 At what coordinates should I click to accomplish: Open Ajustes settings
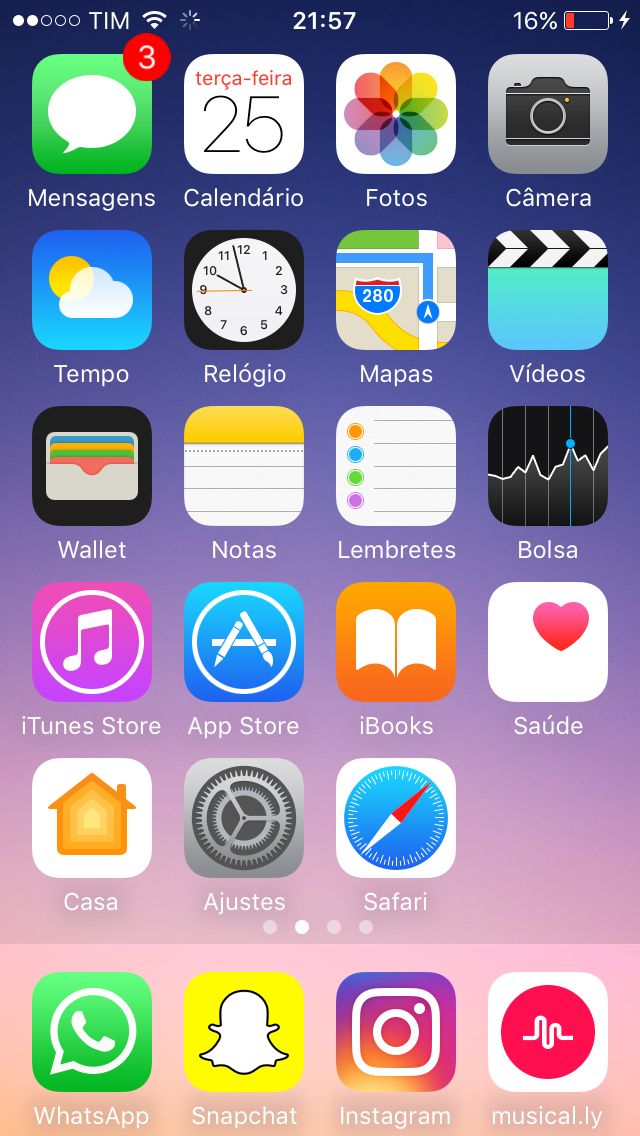click(x=244, y=818)
